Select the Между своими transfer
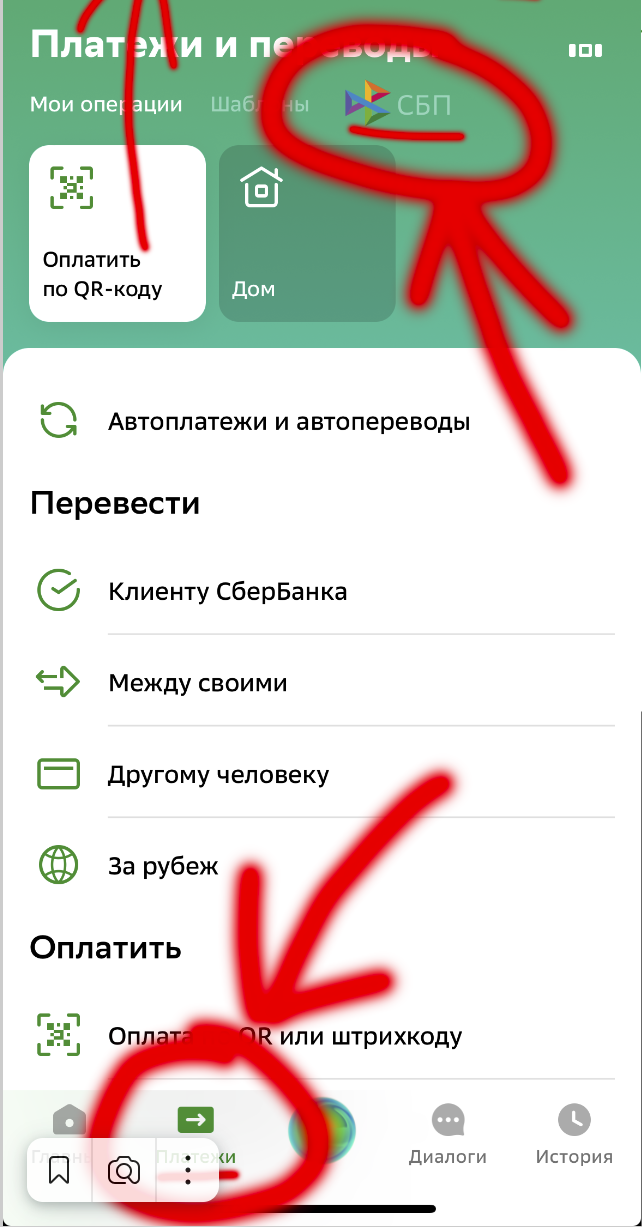The image size is (642, 1227). coord(197,683)
